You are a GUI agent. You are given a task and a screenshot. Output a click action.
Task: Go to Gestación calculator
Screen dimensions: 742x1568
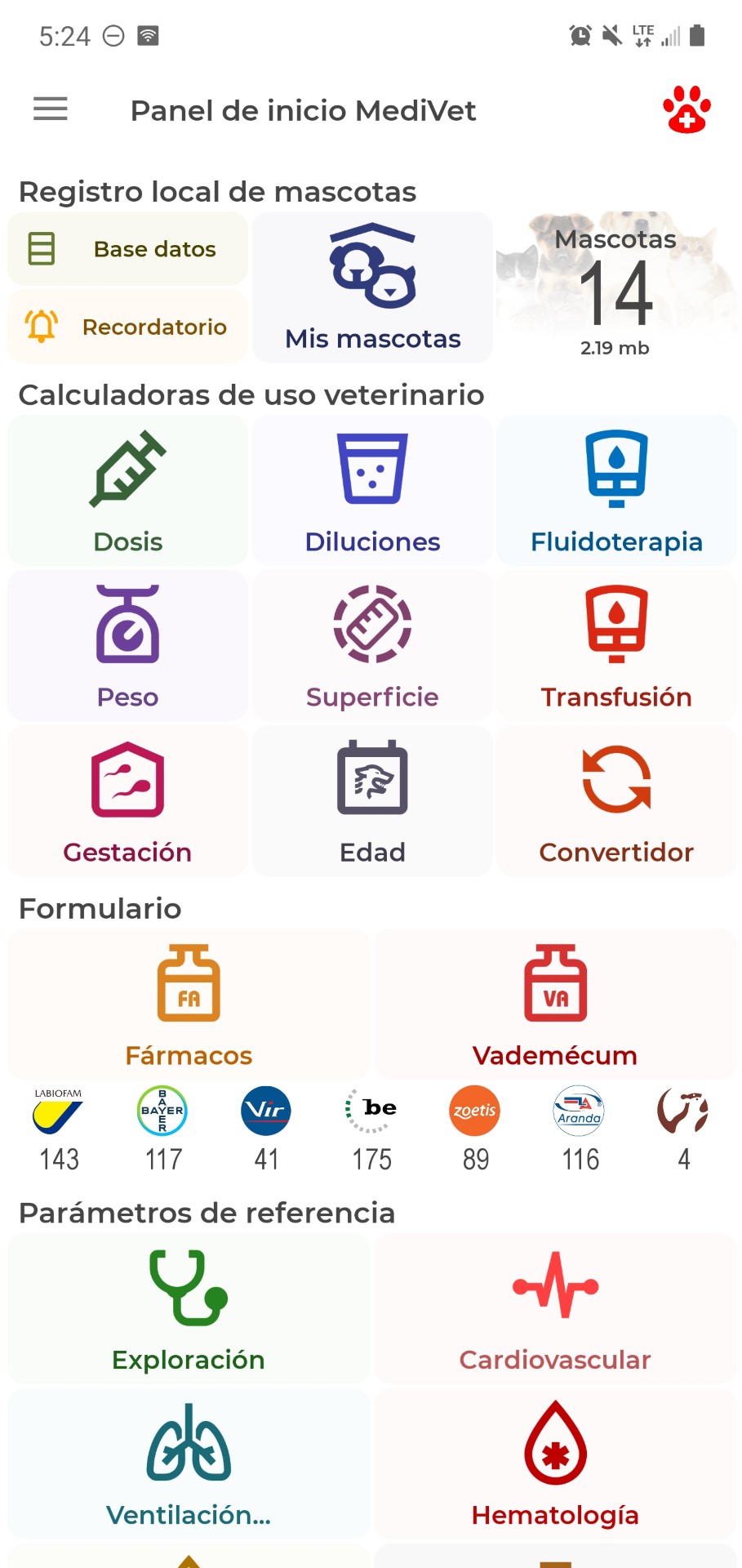pyautogui.click(x=127, y=801)
